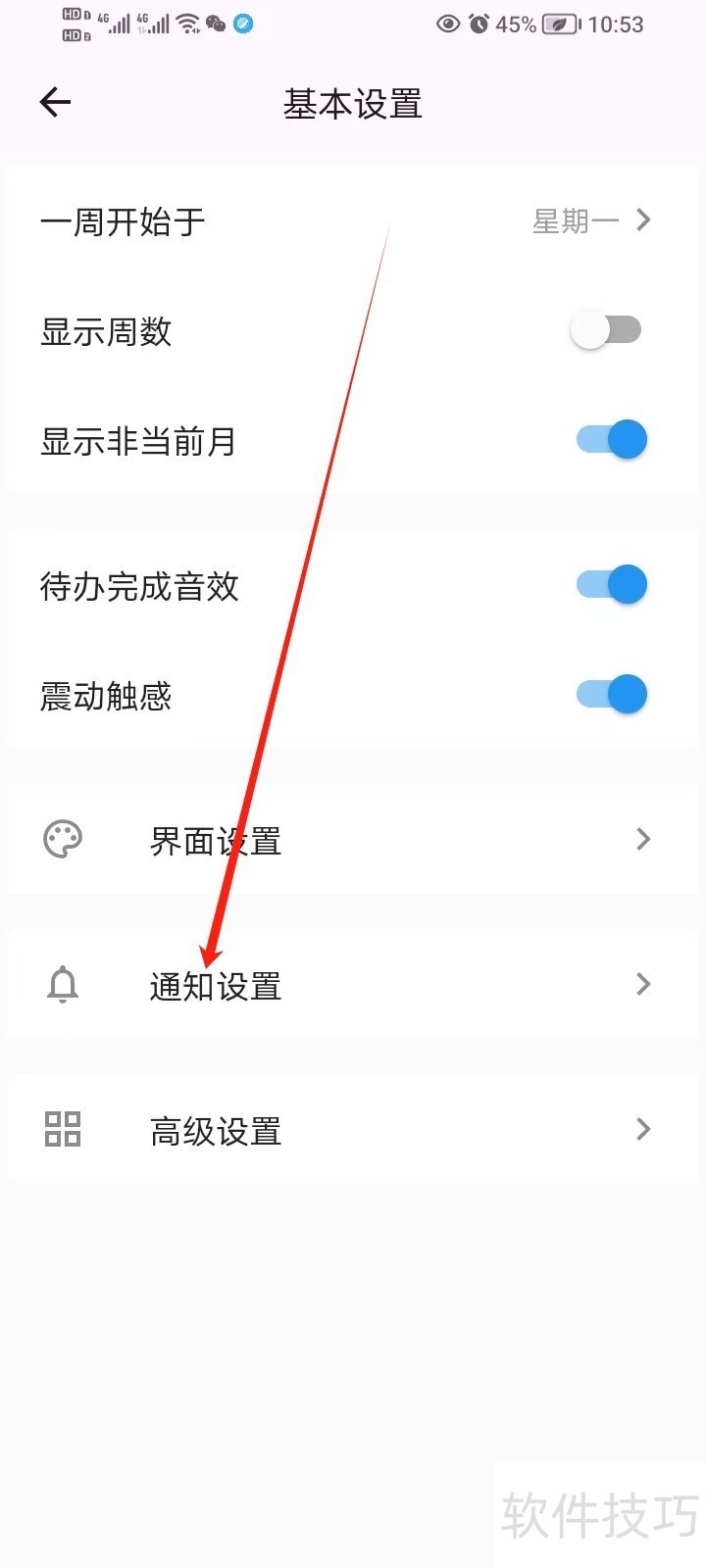Click the grid icon beside 高级设置
Image resolution: width=706 pixels, height=1568 pixels.
[x=63, y=1130]
